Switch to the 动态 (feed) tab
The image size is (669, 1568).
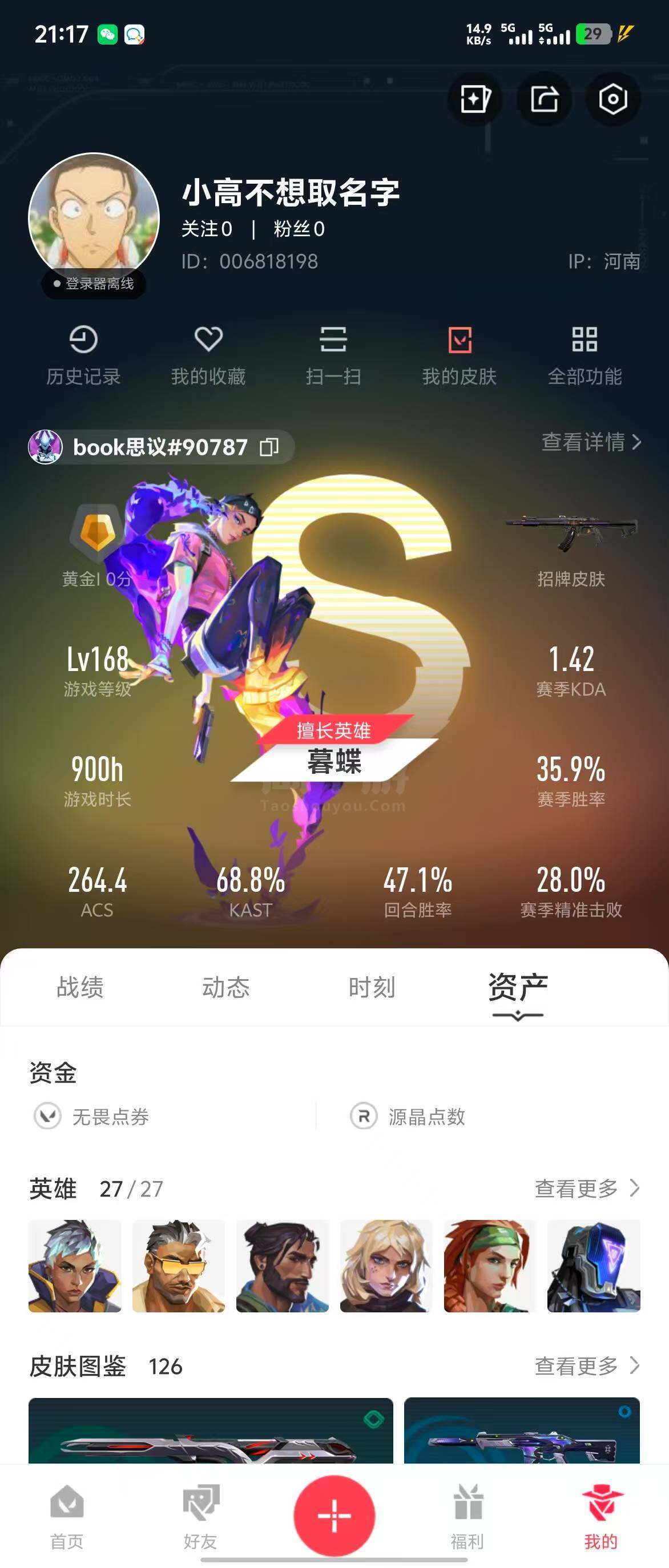(226, 987)
